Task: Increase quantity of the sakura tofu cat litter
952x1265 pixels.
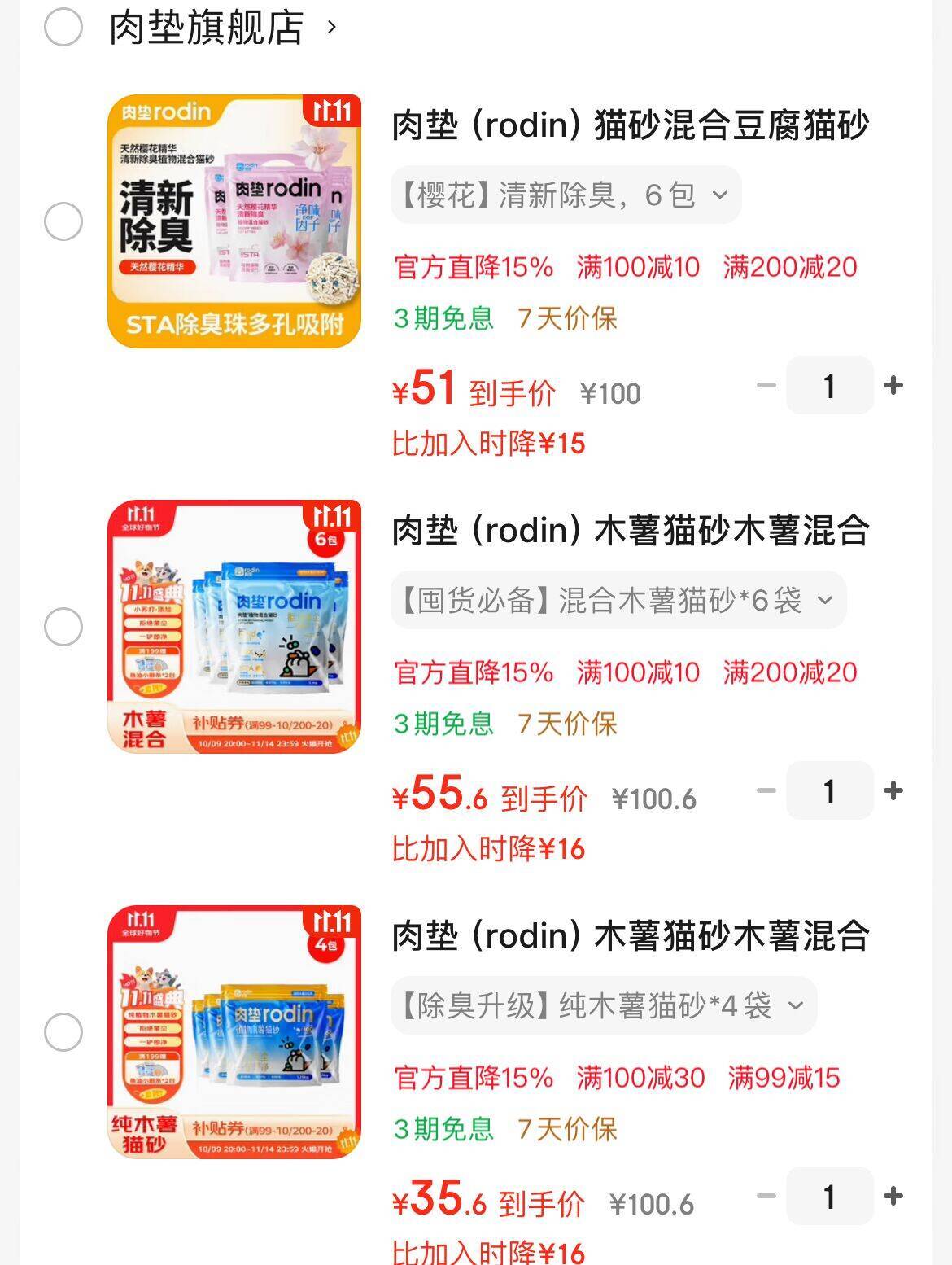Action: (893, 385)
